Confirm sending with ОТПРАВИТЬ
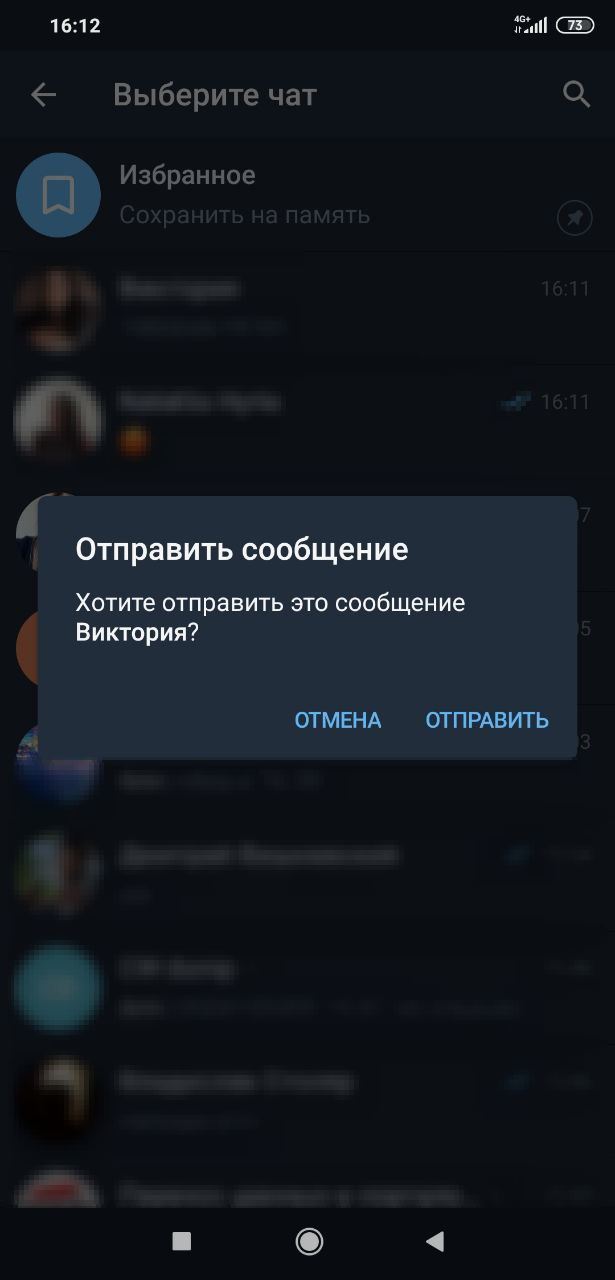This screenshot has height=1280, width=615. [x=487, y=720]
